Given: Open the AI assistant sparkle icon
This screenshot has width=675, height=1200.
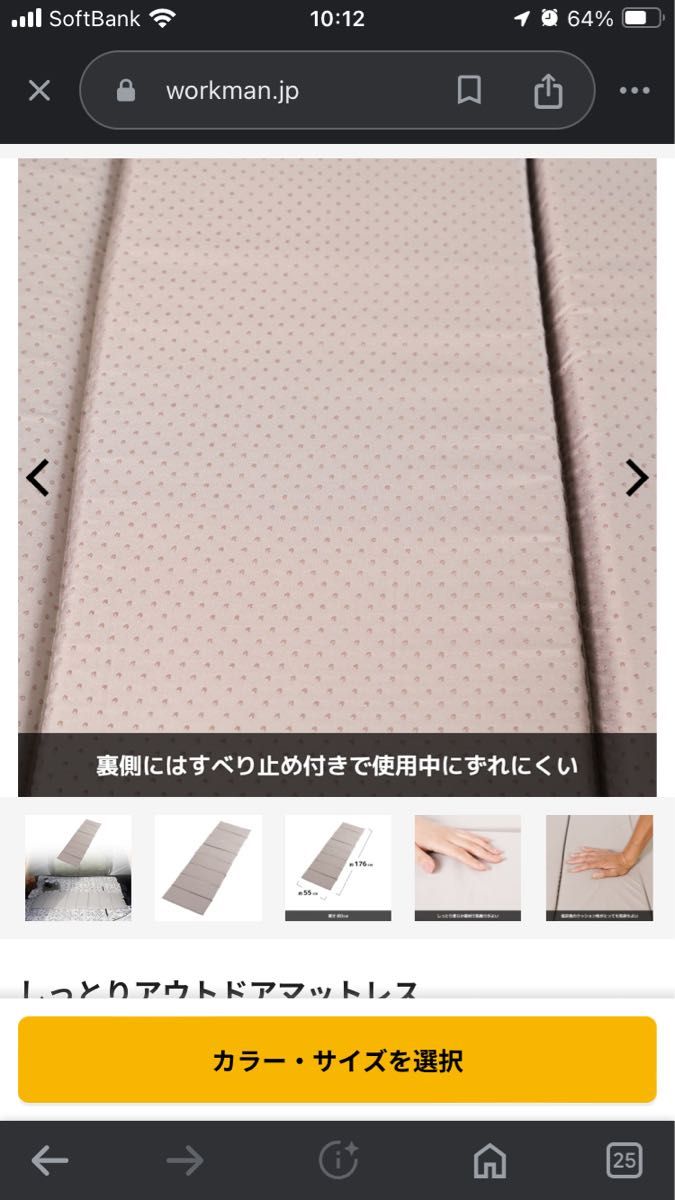Looking at the screenshot, I should [338, 1160].
